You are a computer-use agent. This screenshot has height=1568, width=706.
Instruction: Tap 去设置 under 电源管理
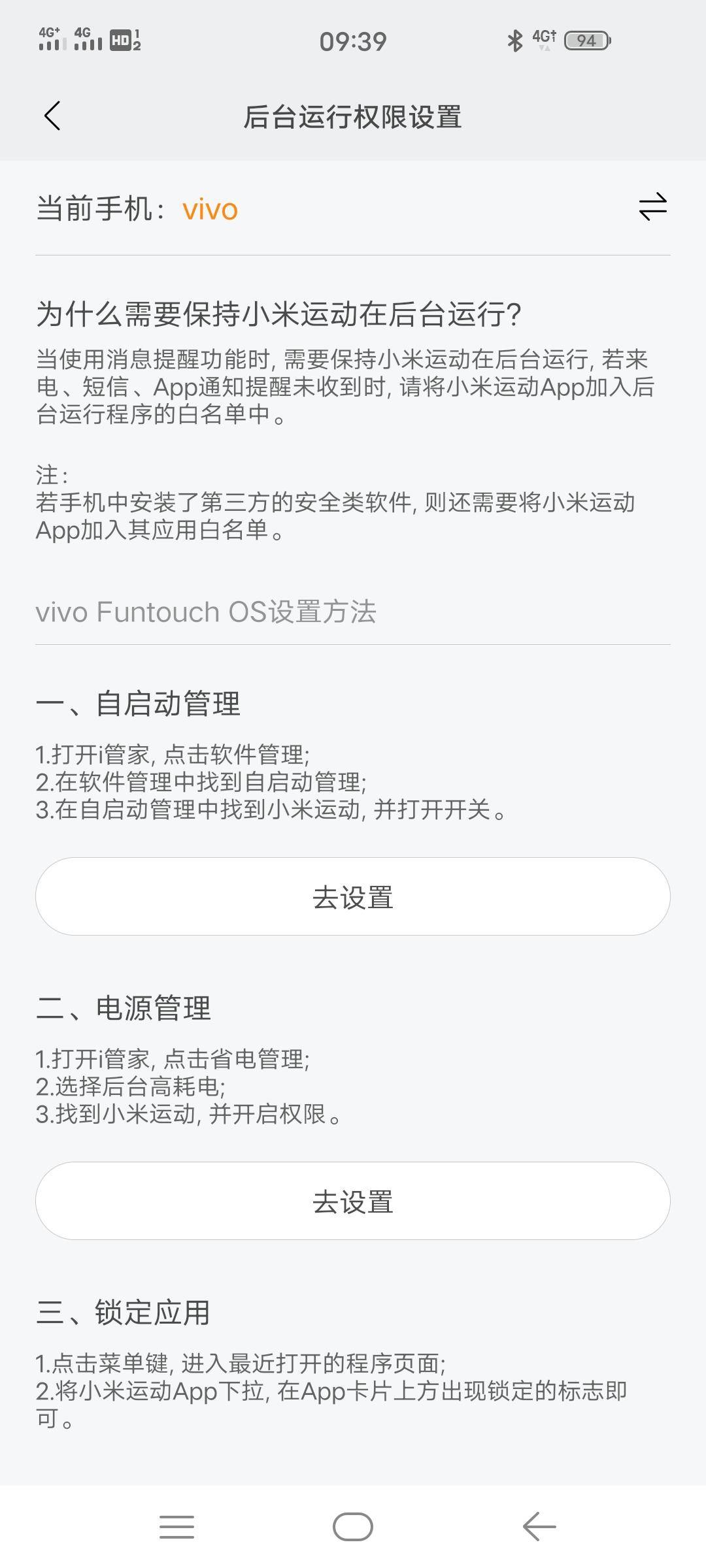(353, 1201)
